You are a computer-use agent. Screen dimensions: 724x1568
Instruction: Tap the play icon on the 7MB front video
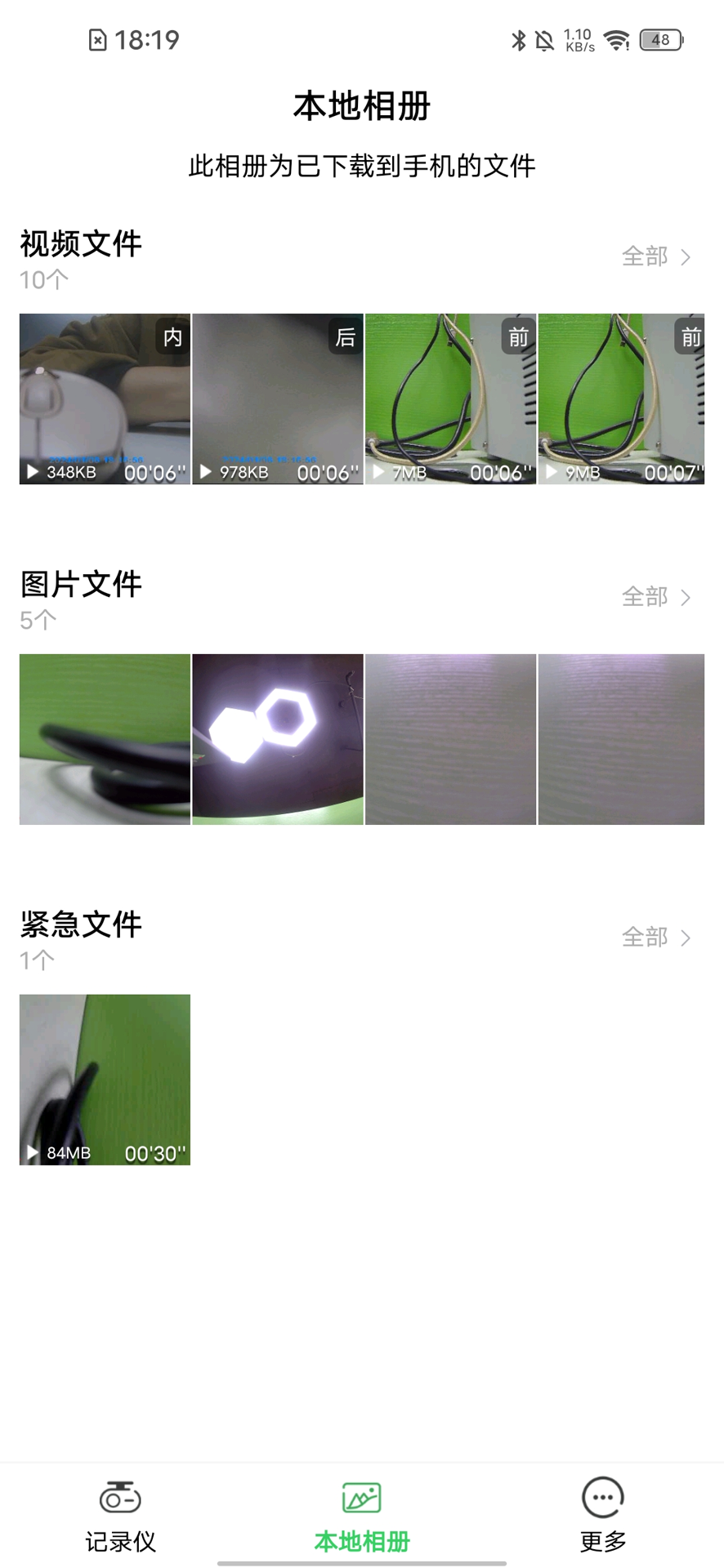point(378,471)
